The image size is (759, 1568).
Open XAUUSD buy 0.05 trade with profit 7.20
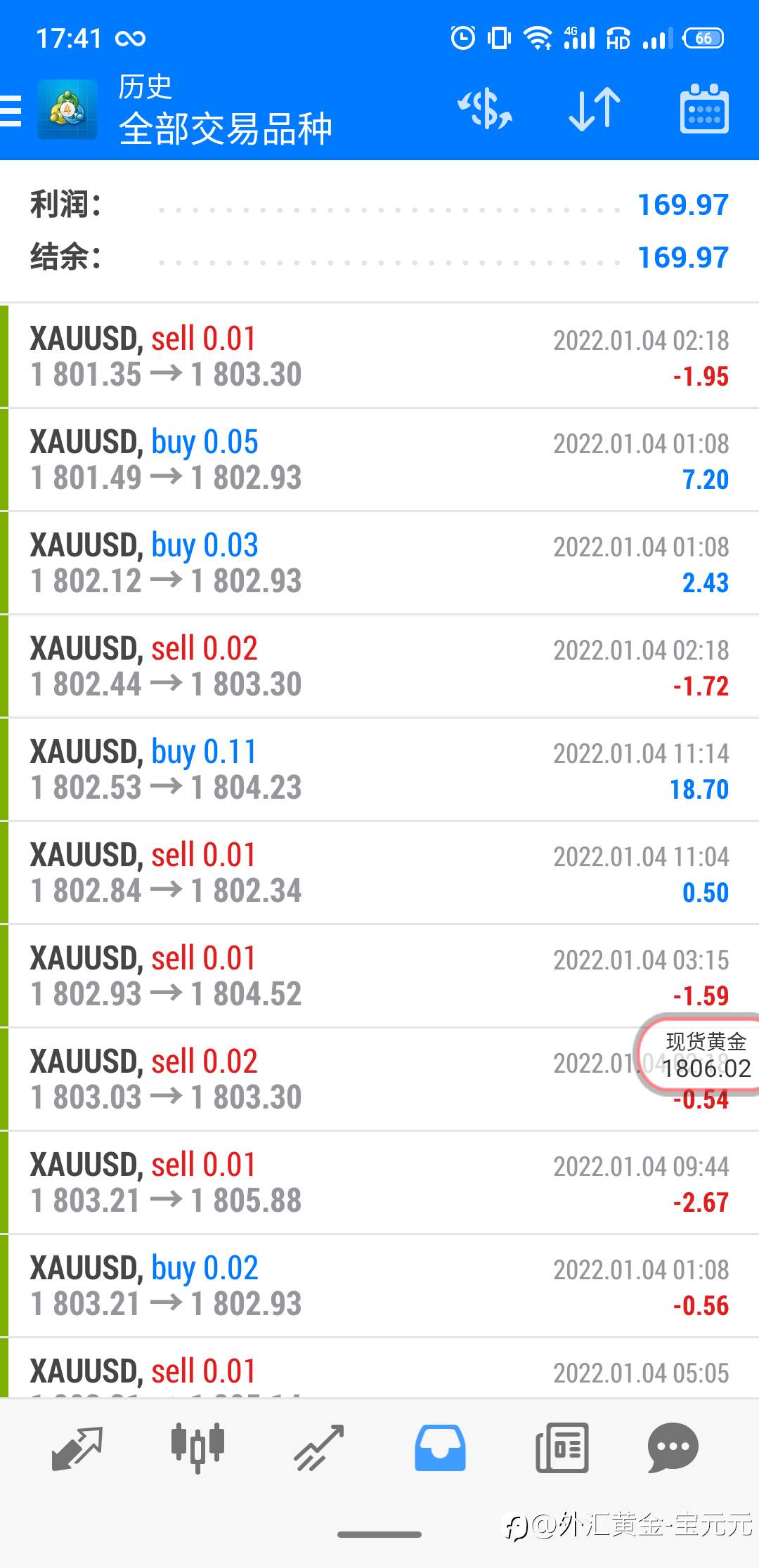[379, 459]
